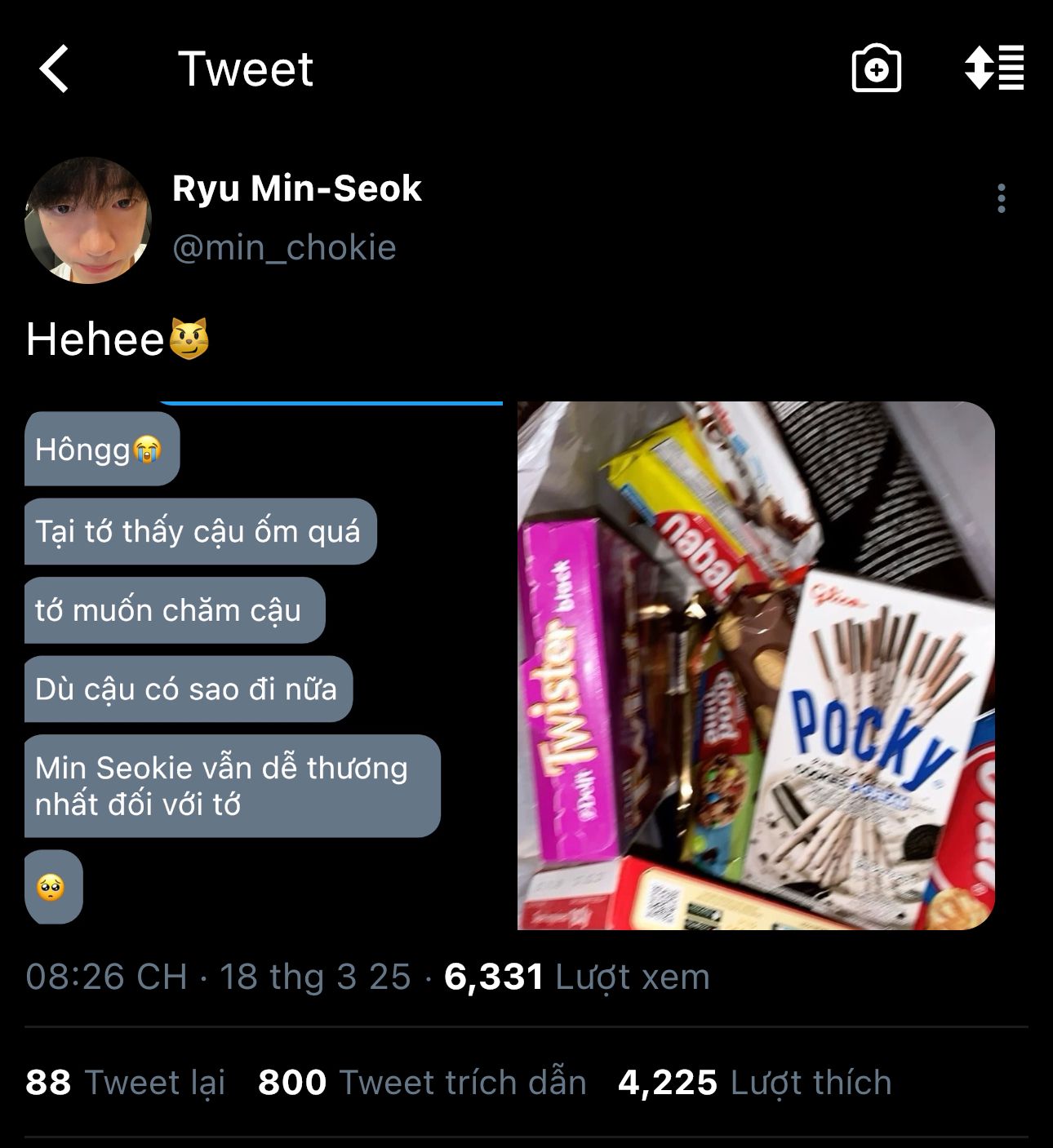
Task: Open the Pocky snacks photo
Action: 756,665
